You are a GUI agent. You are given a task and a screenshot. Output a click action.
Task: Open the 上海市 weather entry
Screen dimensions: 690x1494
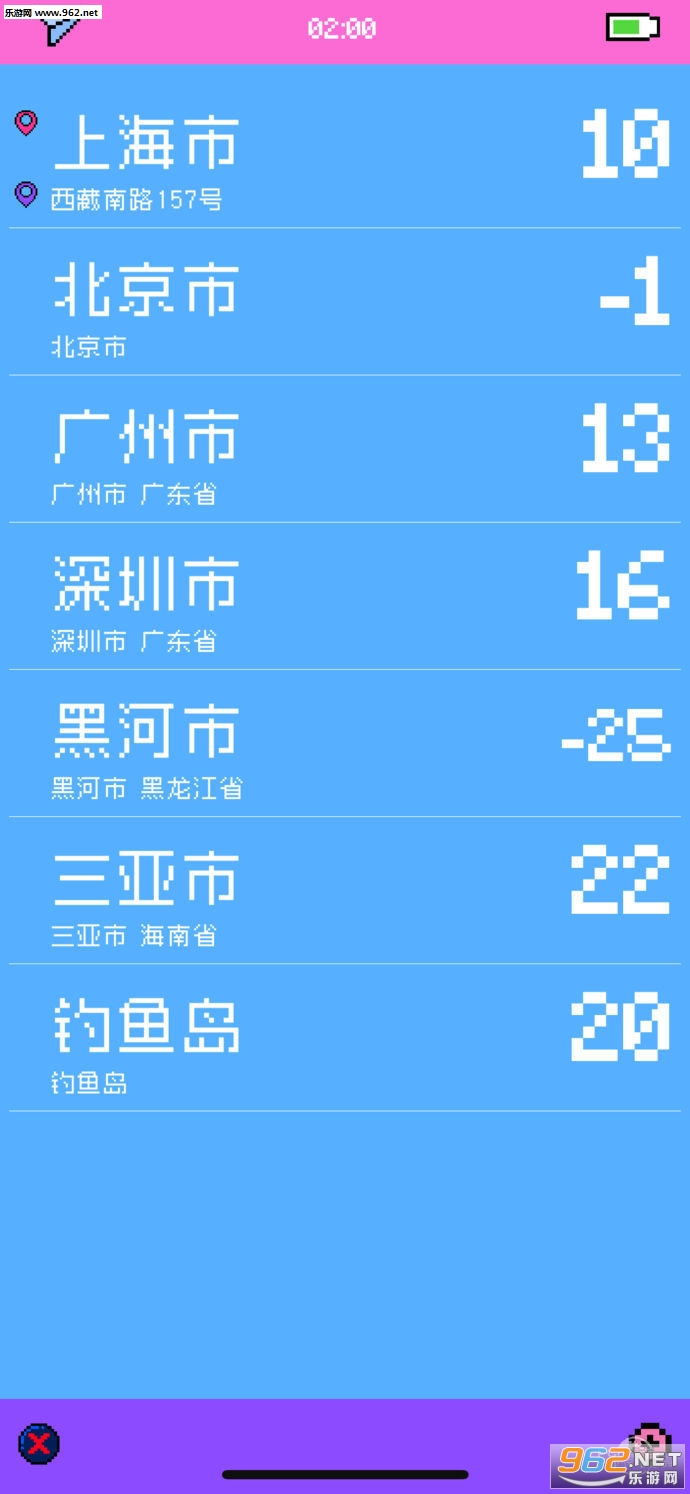point(344,155)
